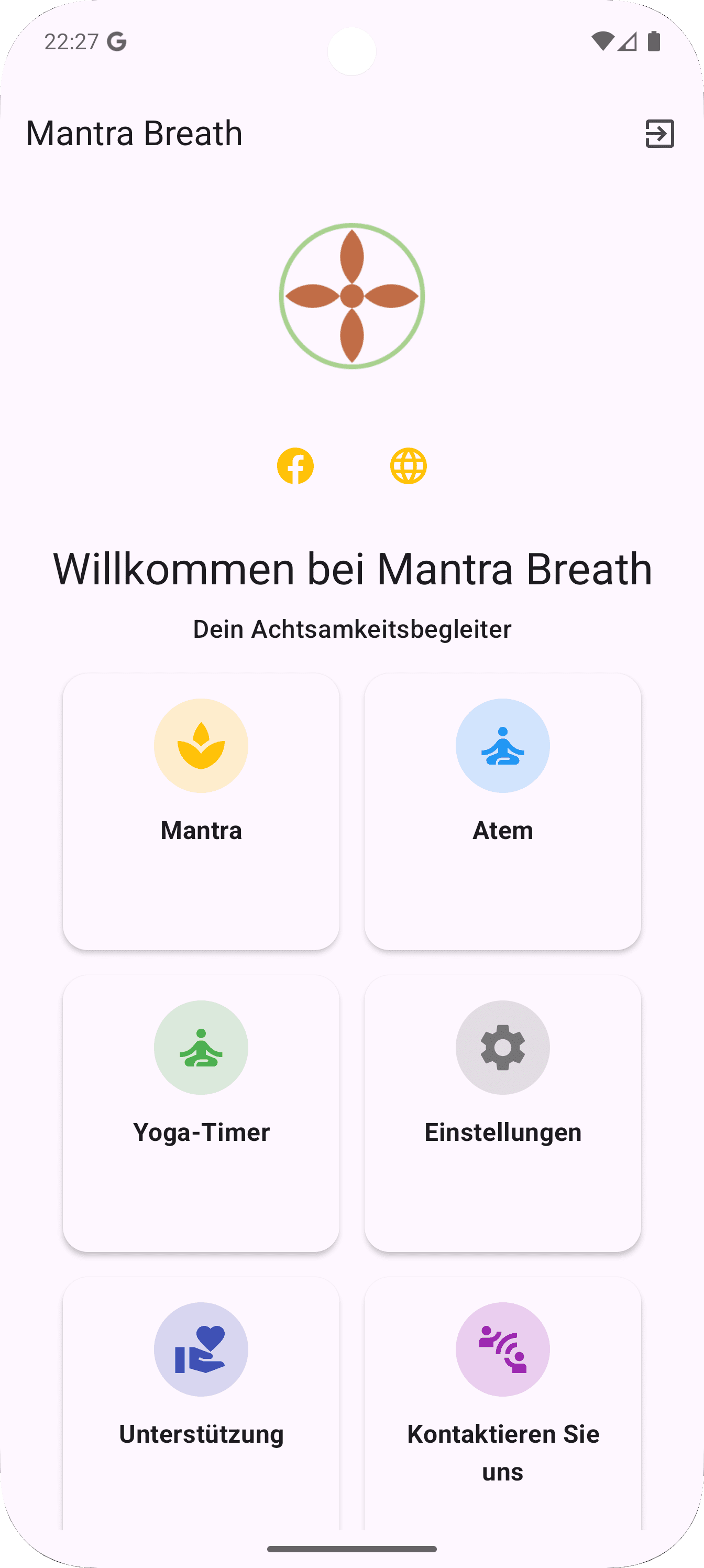The width and height of the screenshot is (704, 1568).
Task: Click the Mantra Breath title text
Action: [x=135, y=133]
